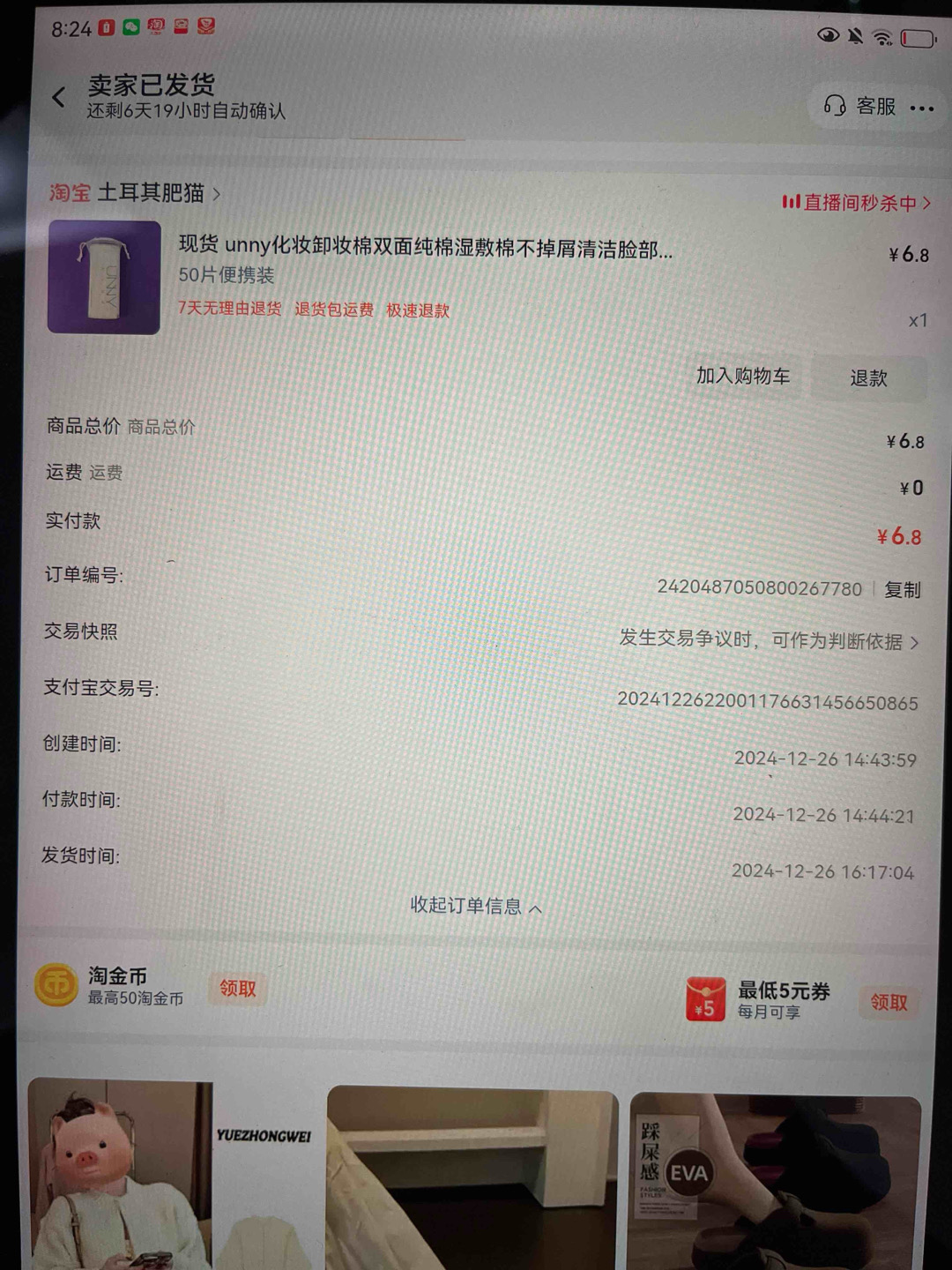Tap 加入购物车 to add to cart
The image size is (952, 1270).
pos(743,377)
